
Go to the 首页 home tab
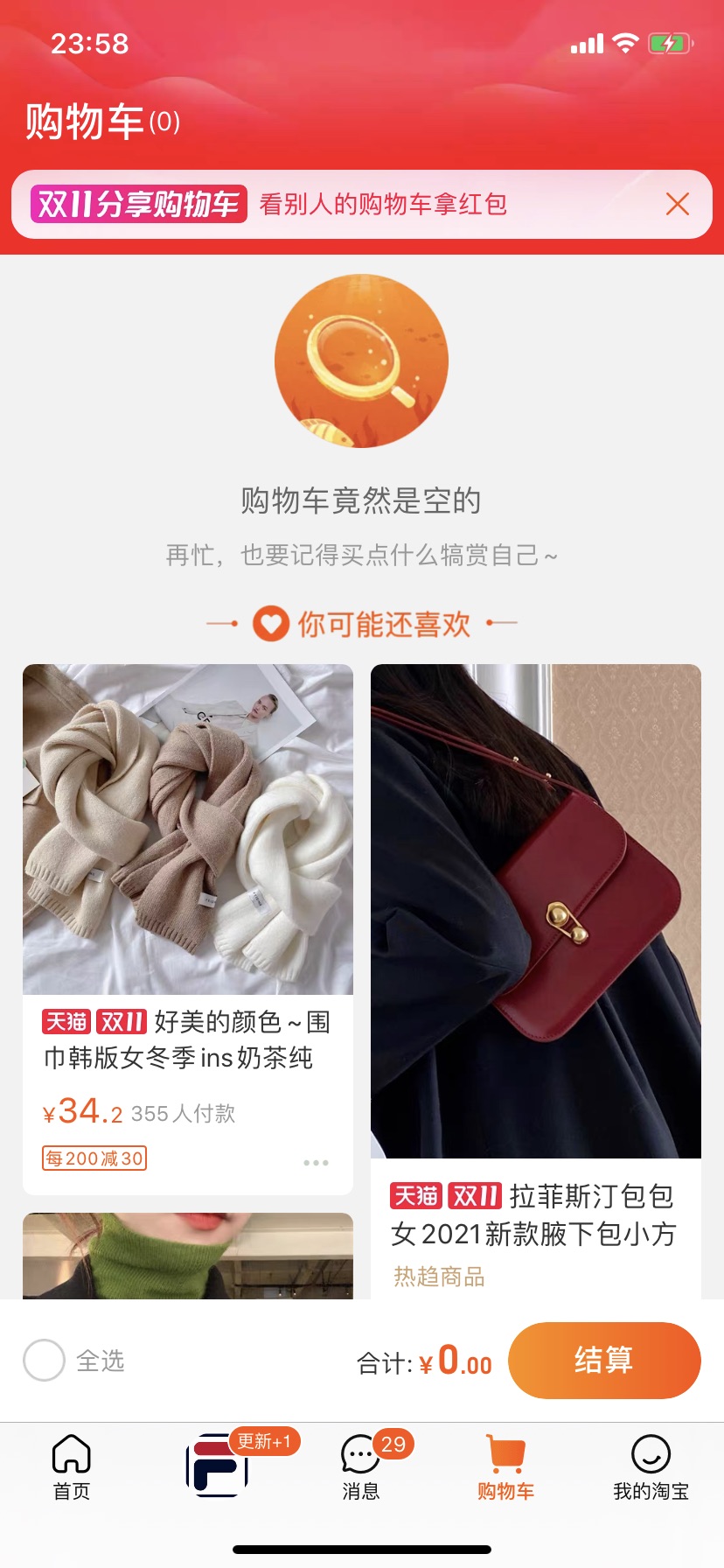[72, 1467]
